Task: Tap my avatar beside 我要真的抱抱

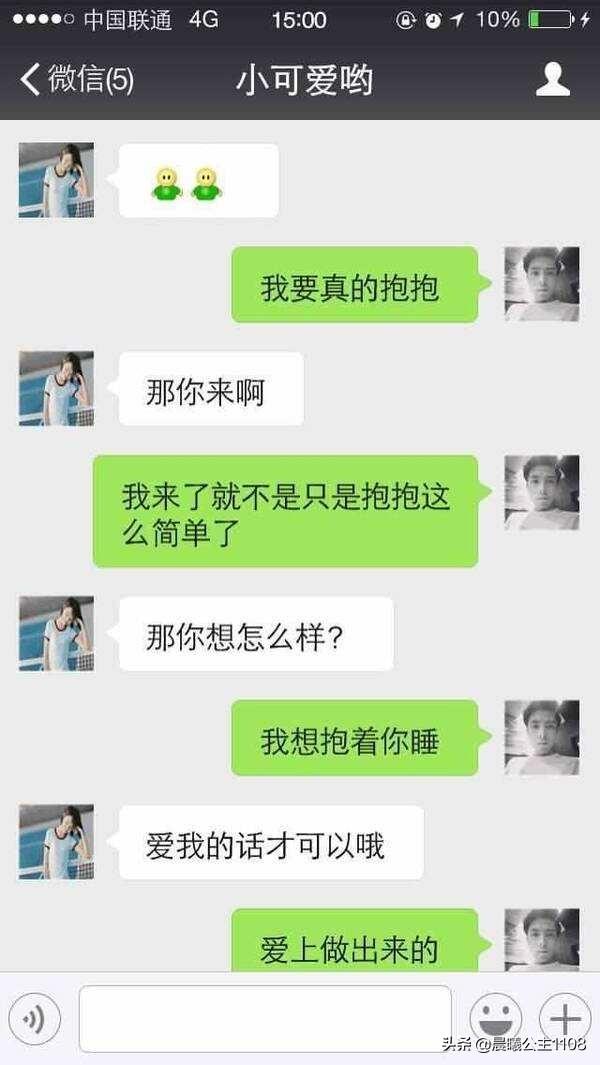Action: (x=541, y=284)
